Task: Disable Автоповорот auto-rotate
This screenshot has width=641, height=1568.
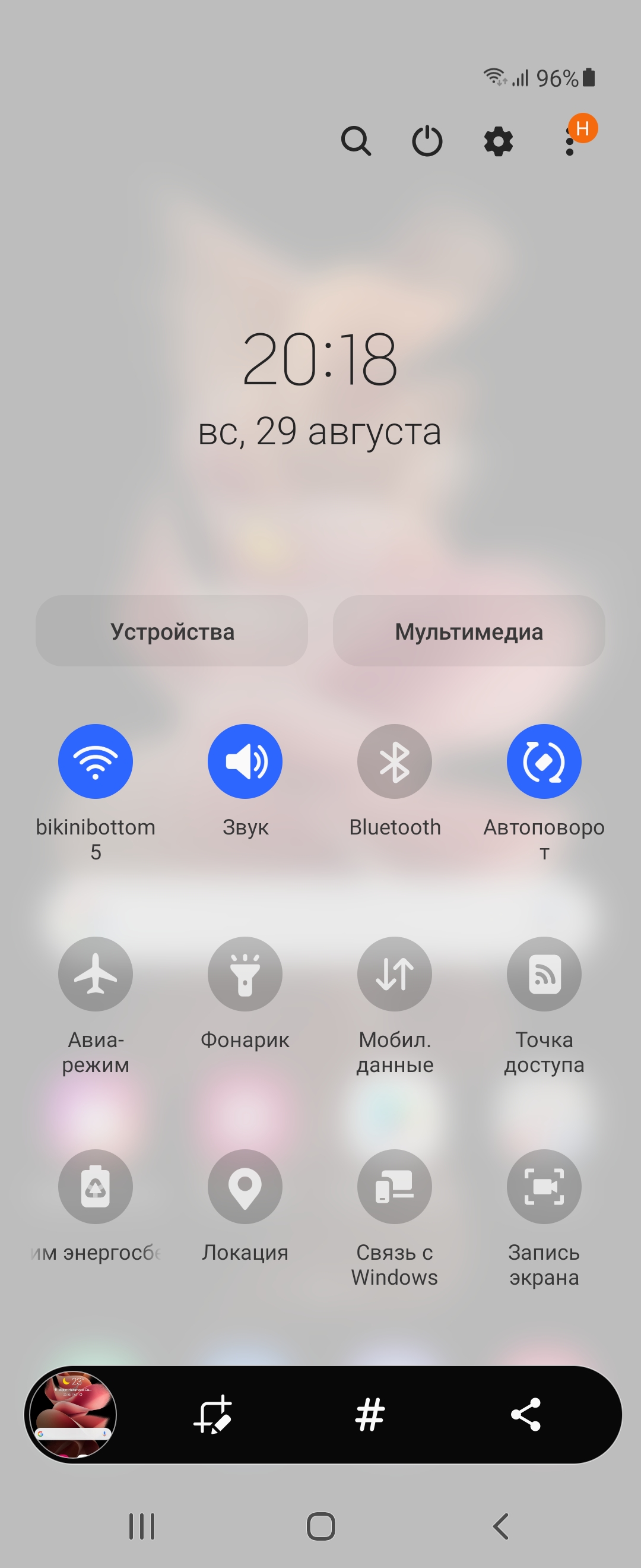Action: (x=544, y=761)
